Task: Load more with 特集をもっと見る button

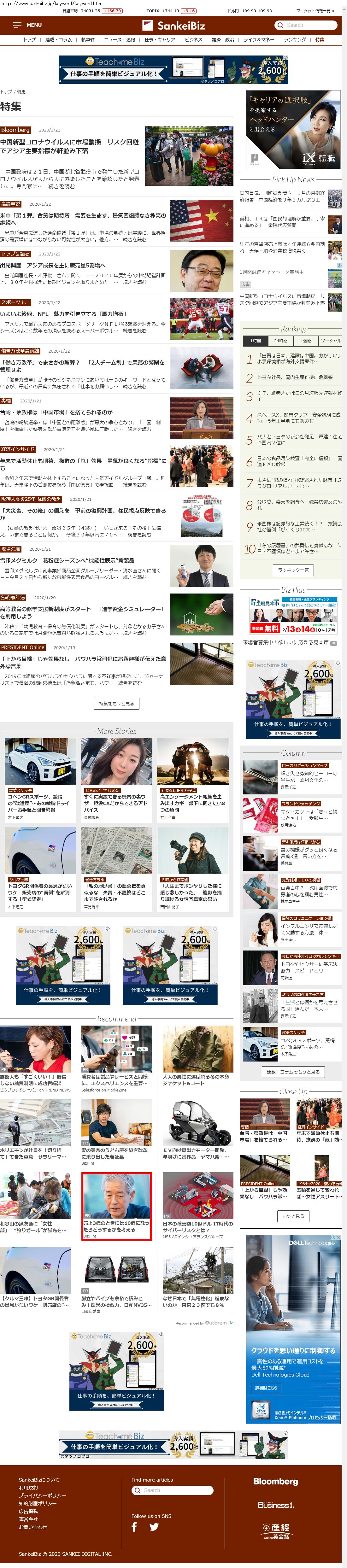Action: [117, 704]
